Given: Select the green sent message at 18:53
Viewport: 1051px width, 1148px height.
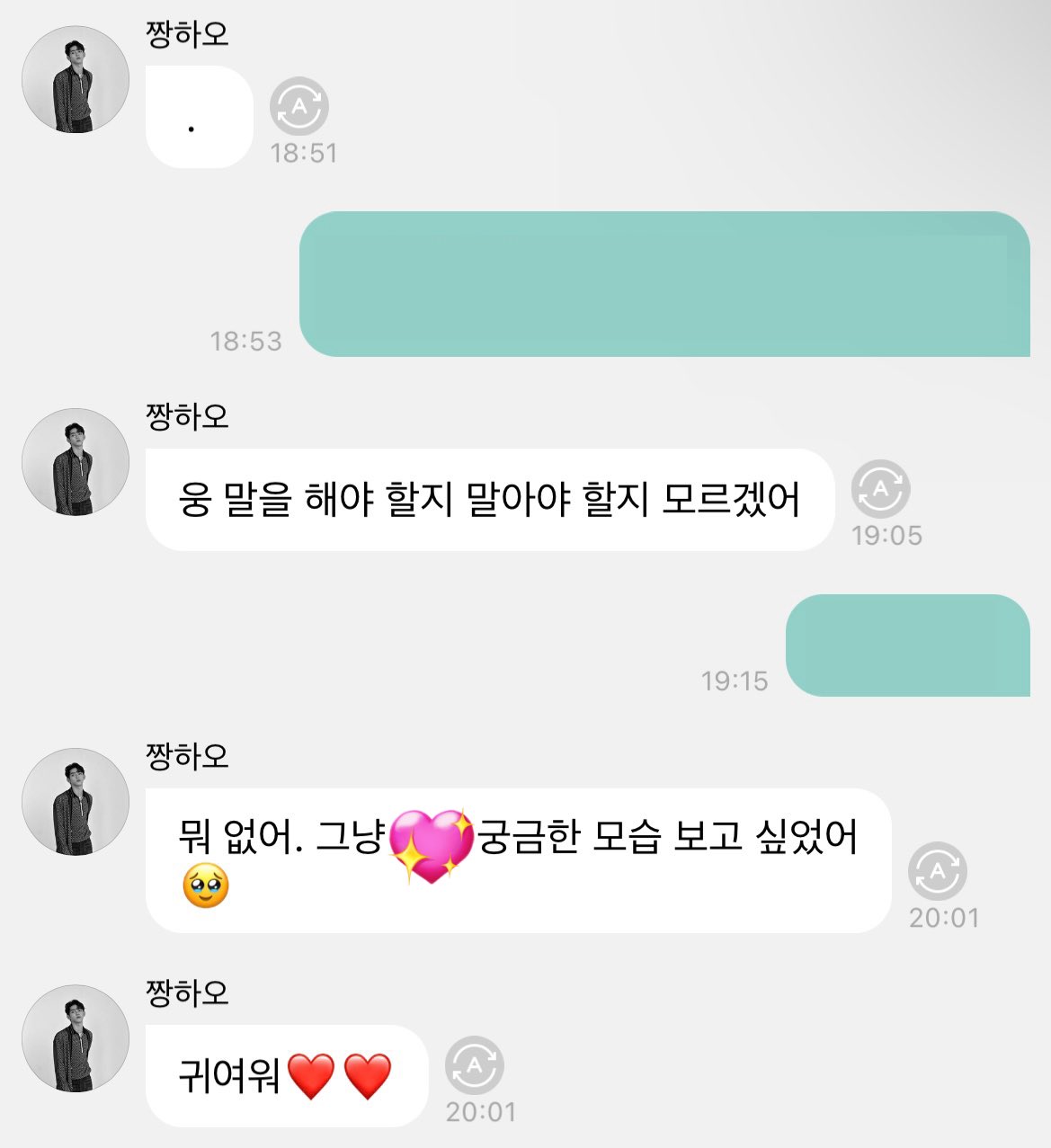Looking at the screenshot, I should pos(665,282).
